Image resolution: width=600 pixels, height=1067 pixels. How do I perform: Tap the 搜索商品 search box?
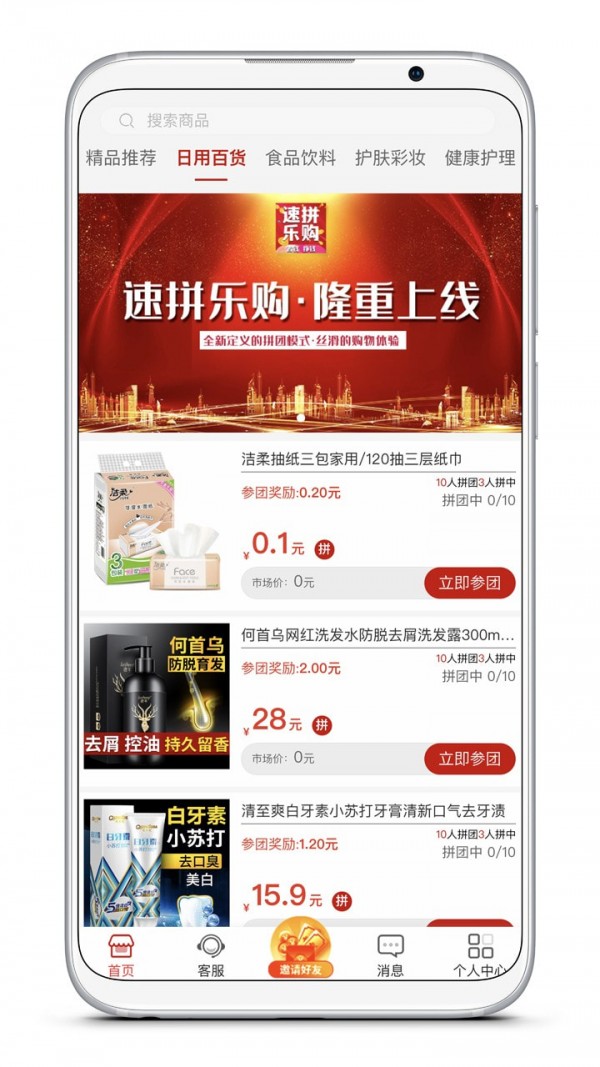(x=298, y=121)
